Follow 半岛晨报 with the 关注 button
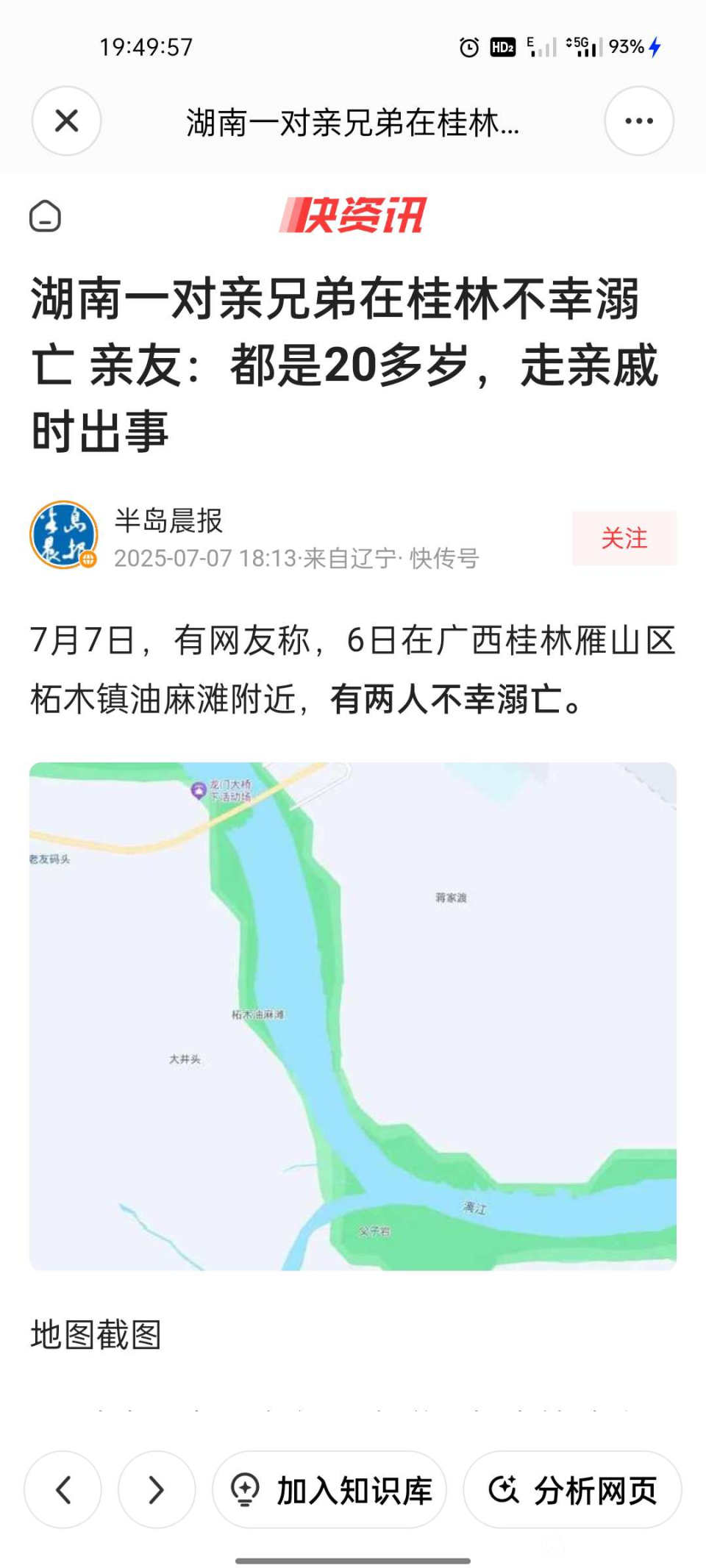The image size is (706, 1568). coord(624,538)
